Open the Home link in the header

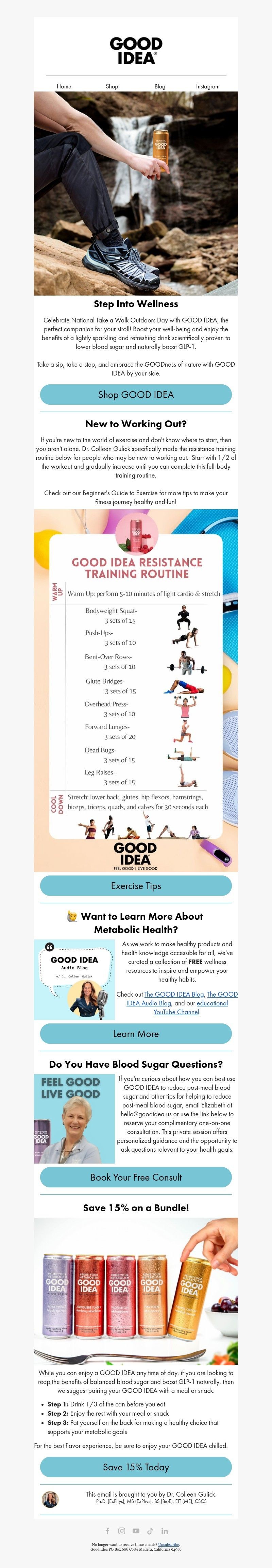tap(64, 86)
